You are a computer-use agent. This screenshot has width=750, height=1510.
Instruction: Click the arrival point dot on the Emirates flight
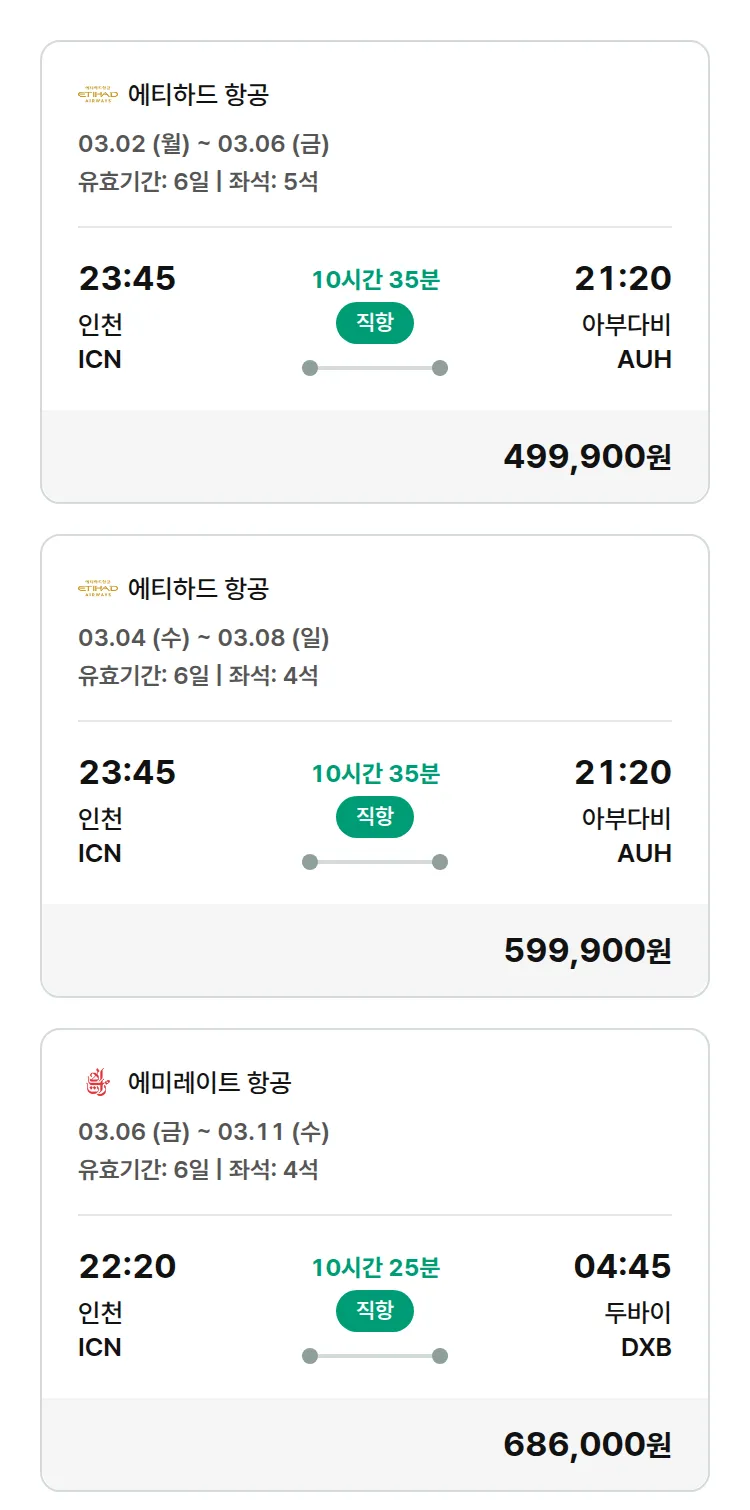tap(440, 1354)
